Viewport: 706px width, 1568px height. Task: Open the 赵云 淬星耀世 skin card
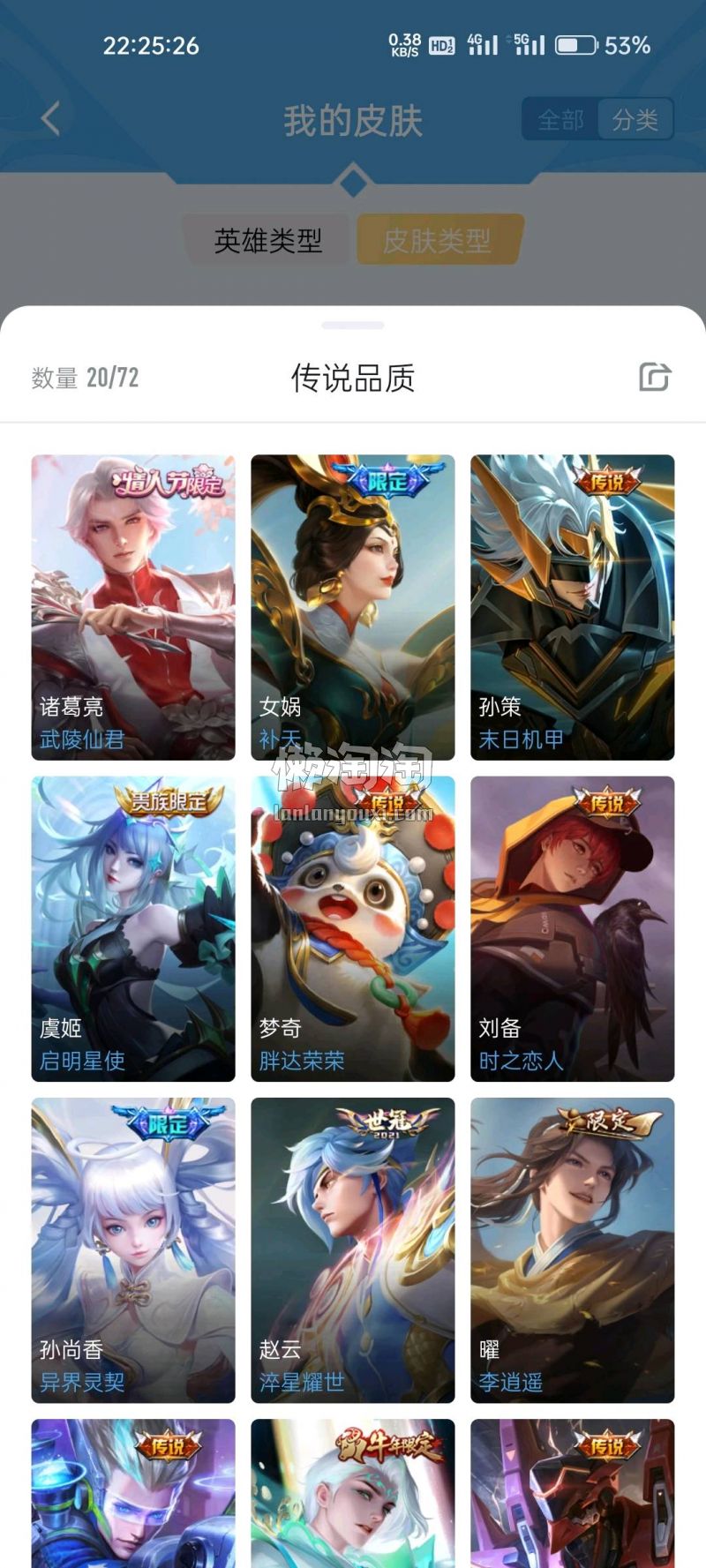[x=353, y=1249]
